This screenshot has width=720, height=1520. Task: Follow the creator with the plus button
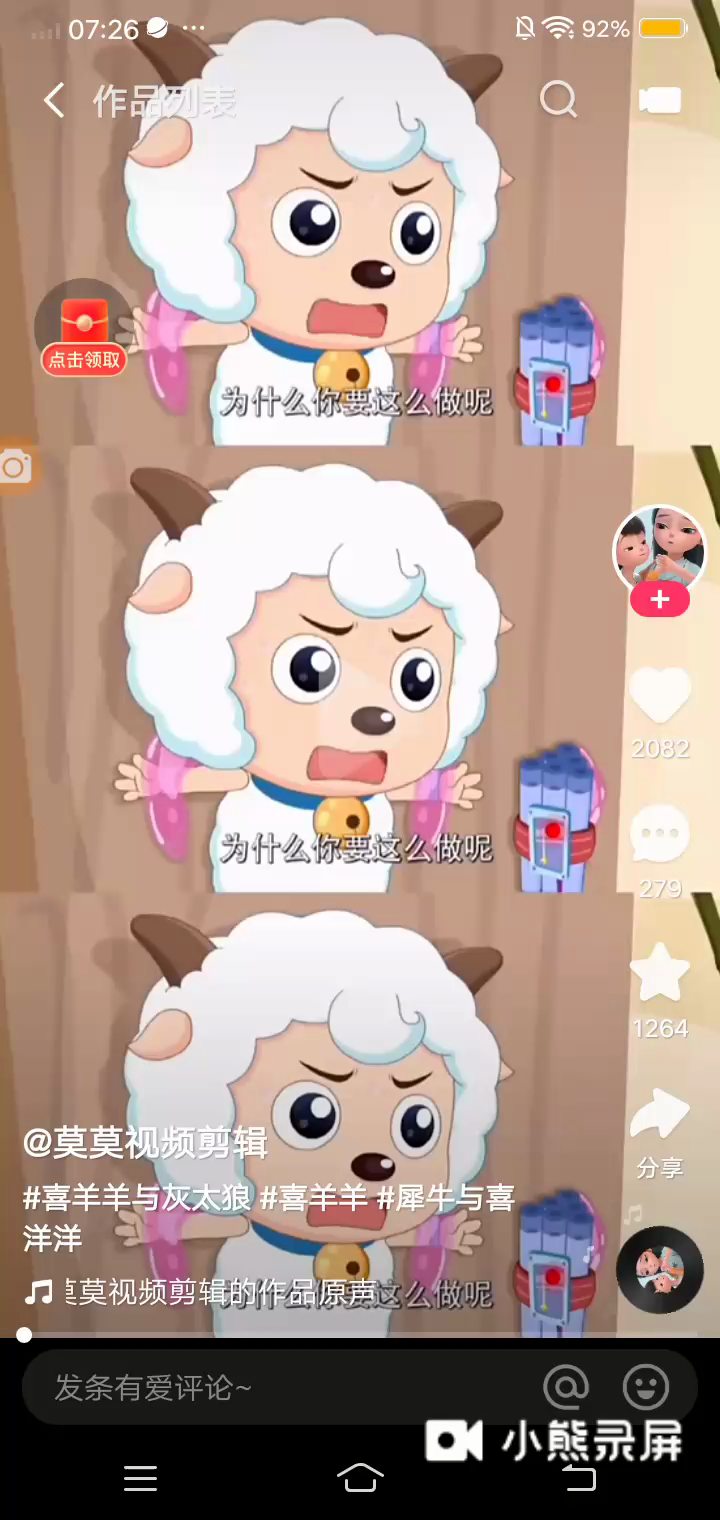pos(659,600)
